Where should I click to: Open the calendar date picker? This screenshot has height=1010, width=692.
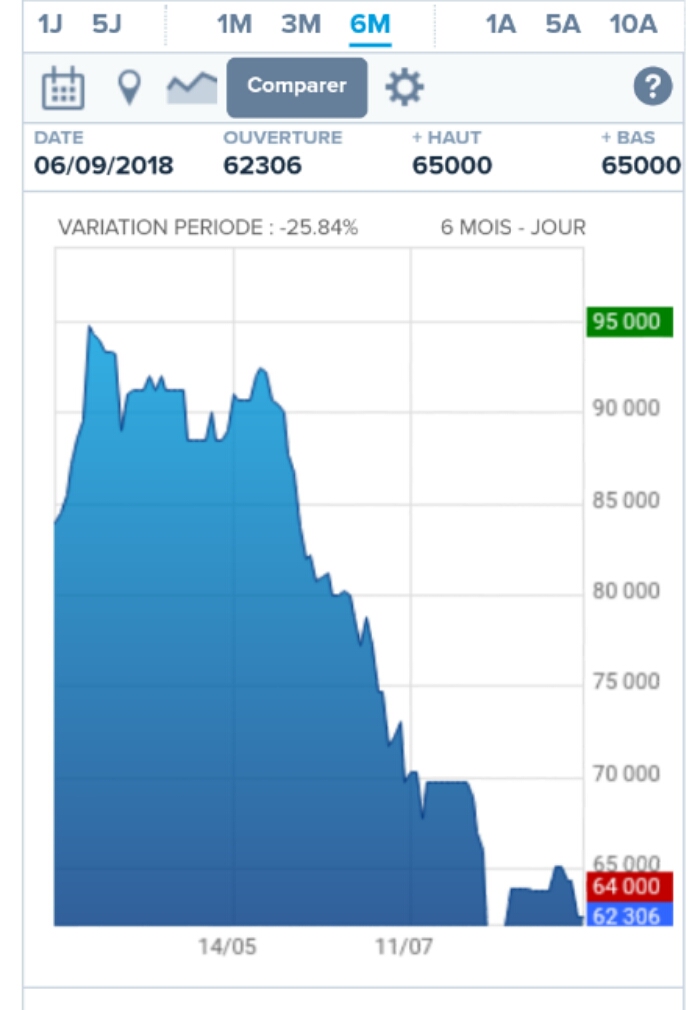pyautogui.click(x=63, y=88)
